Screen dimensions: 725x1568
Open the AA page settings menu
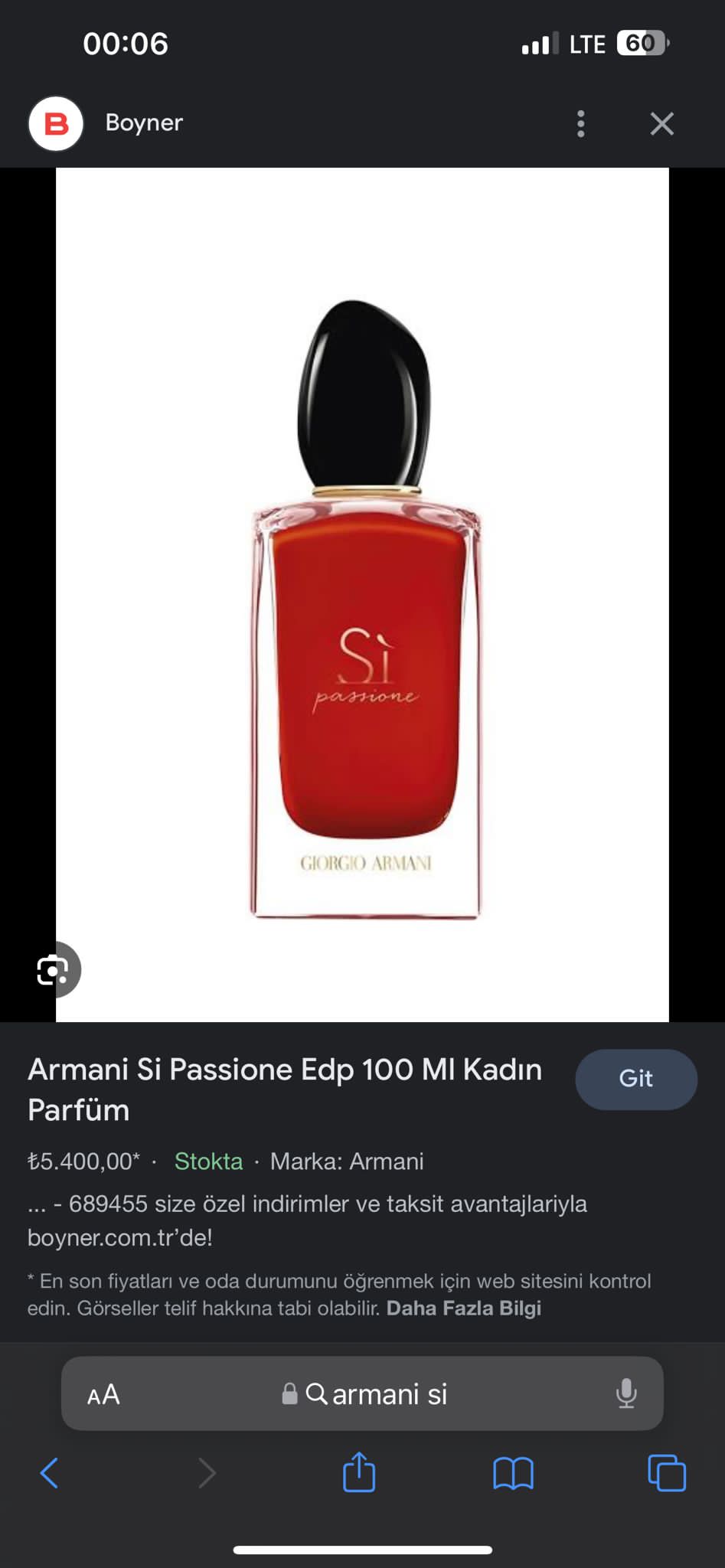(x=103, y=1394)
